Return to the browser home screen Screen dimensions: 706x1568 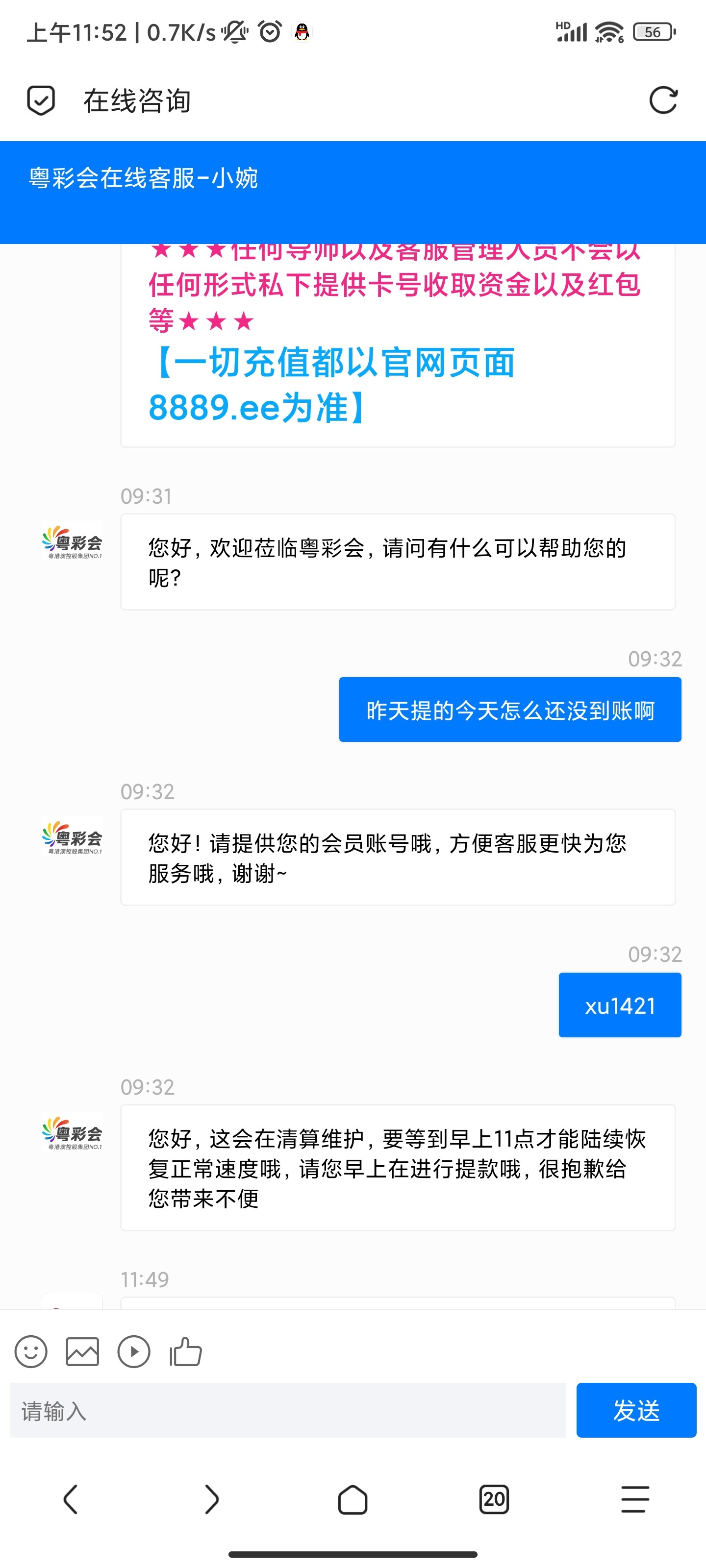(x=353, y=1498)
